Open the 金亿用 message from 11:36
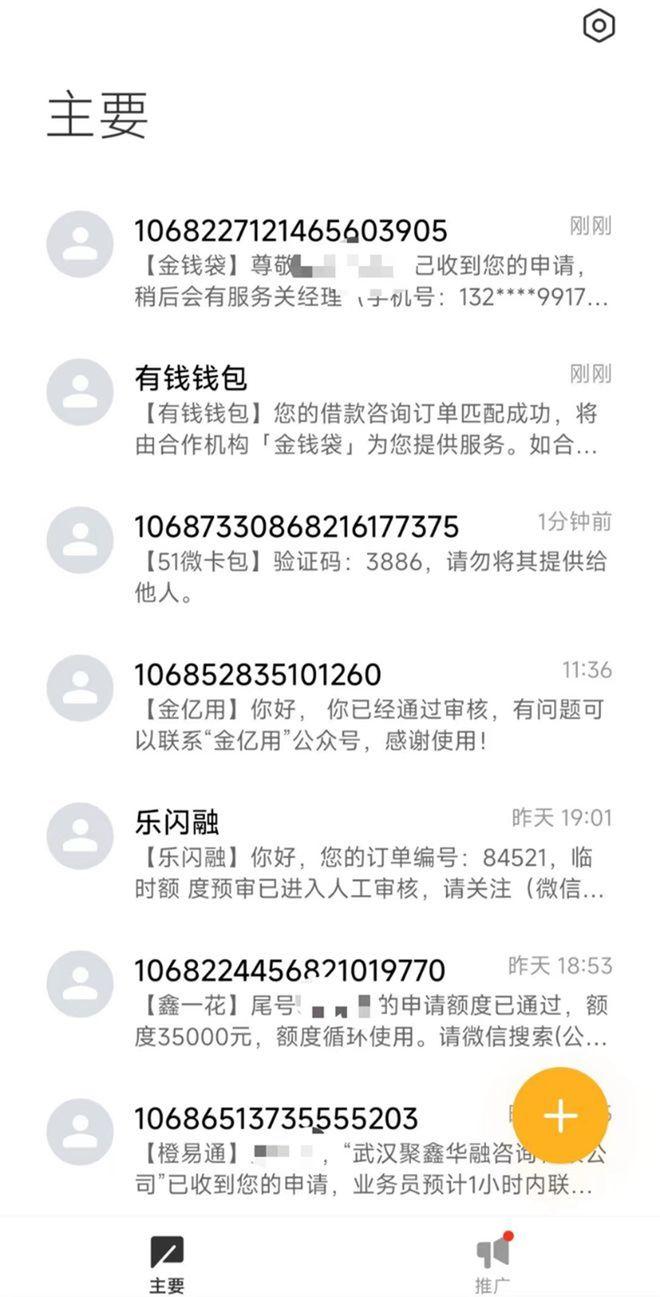 click(370, 707)
